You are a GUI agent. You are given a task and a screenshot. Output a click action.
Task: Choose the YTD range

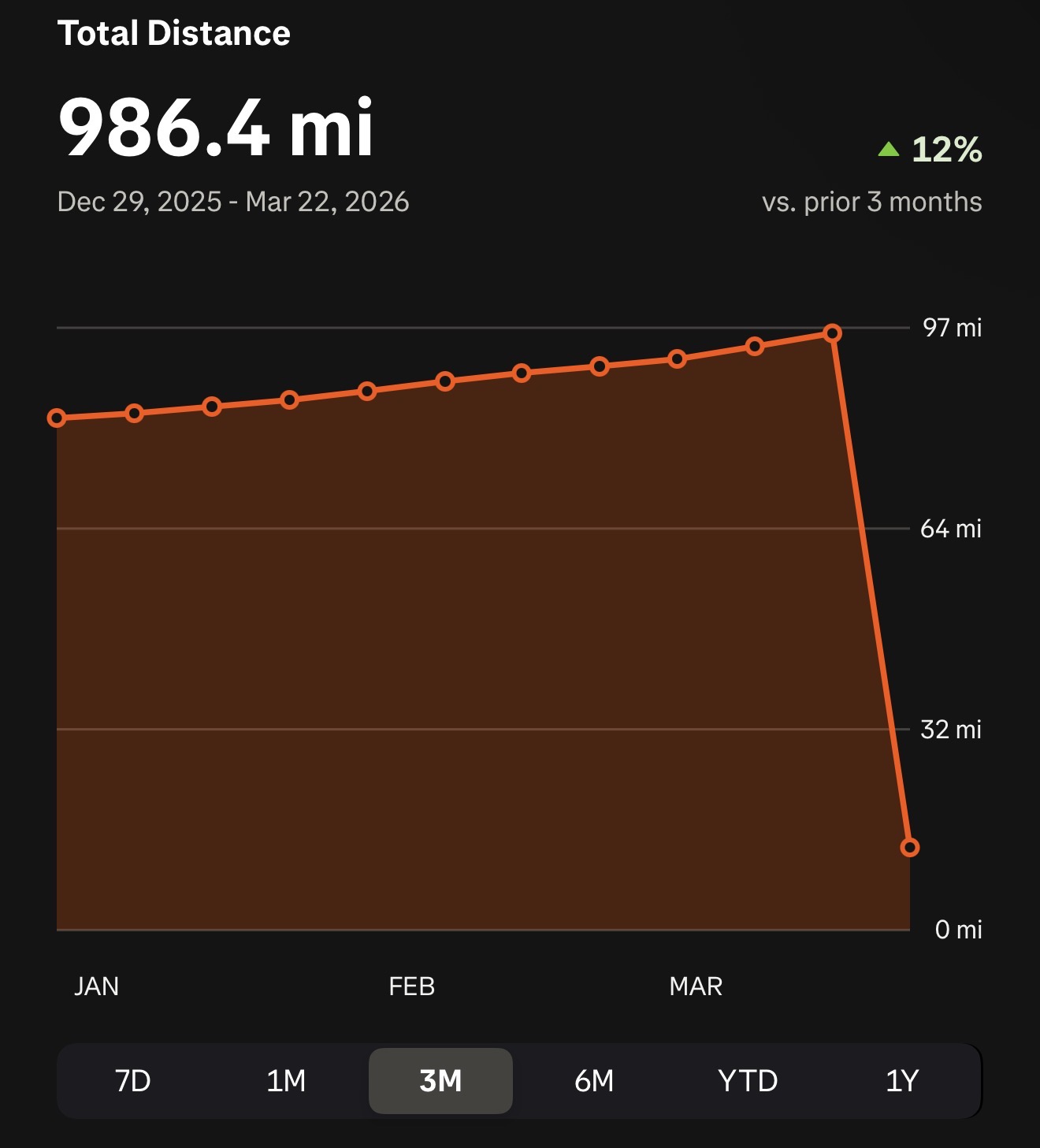748,1081
